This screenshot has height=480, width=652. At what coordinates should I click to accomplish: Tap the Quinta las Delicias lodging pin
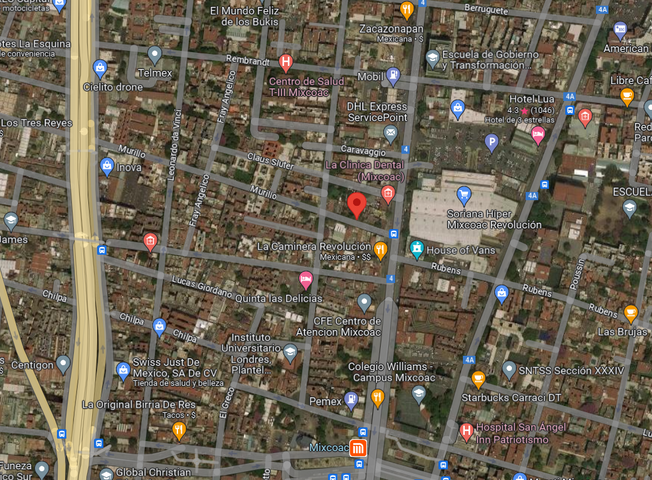(x=306, y=280)
